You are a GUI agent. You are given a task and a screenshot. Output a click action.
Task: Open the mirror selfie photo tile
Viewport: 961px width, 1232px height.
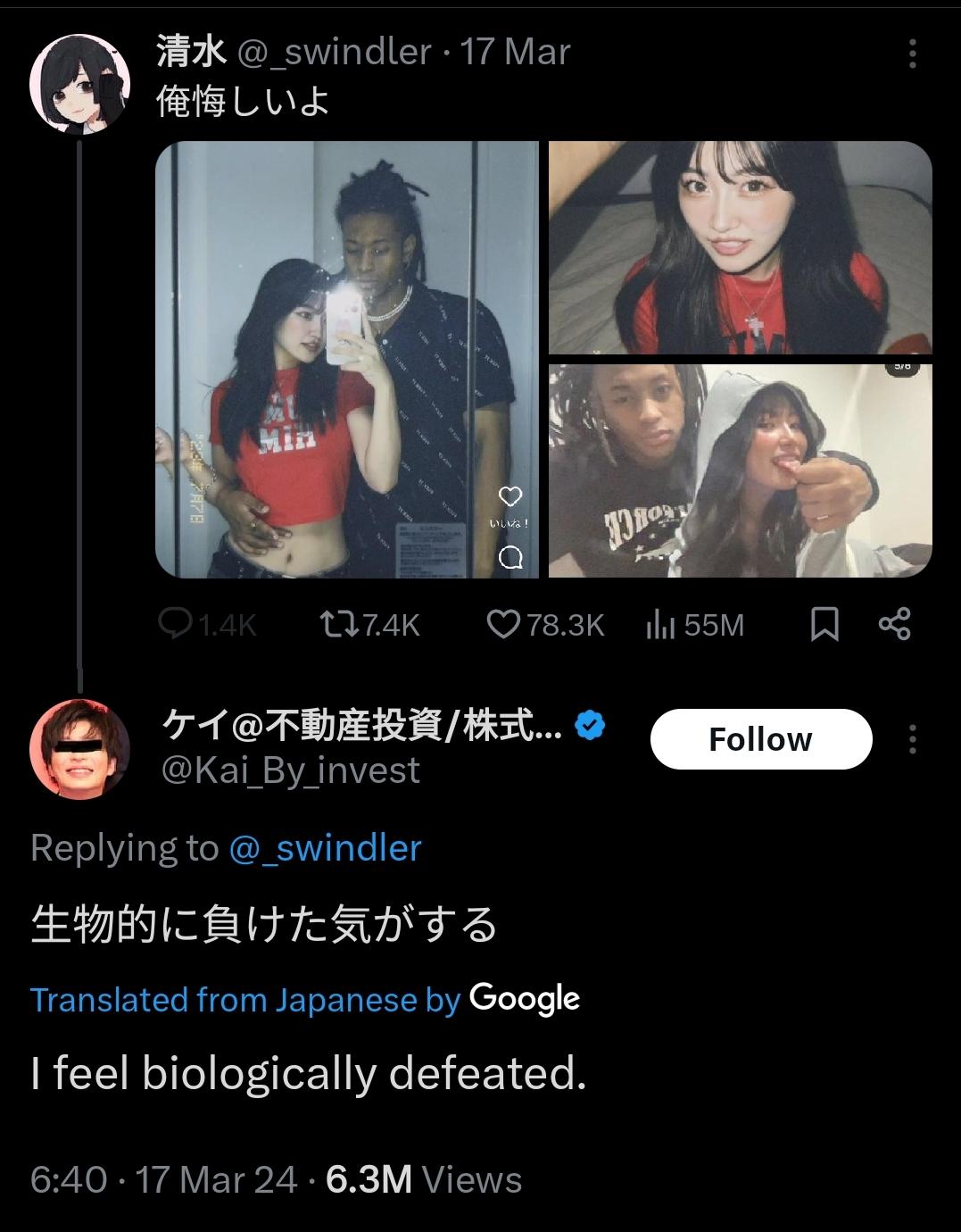[347, 359]
